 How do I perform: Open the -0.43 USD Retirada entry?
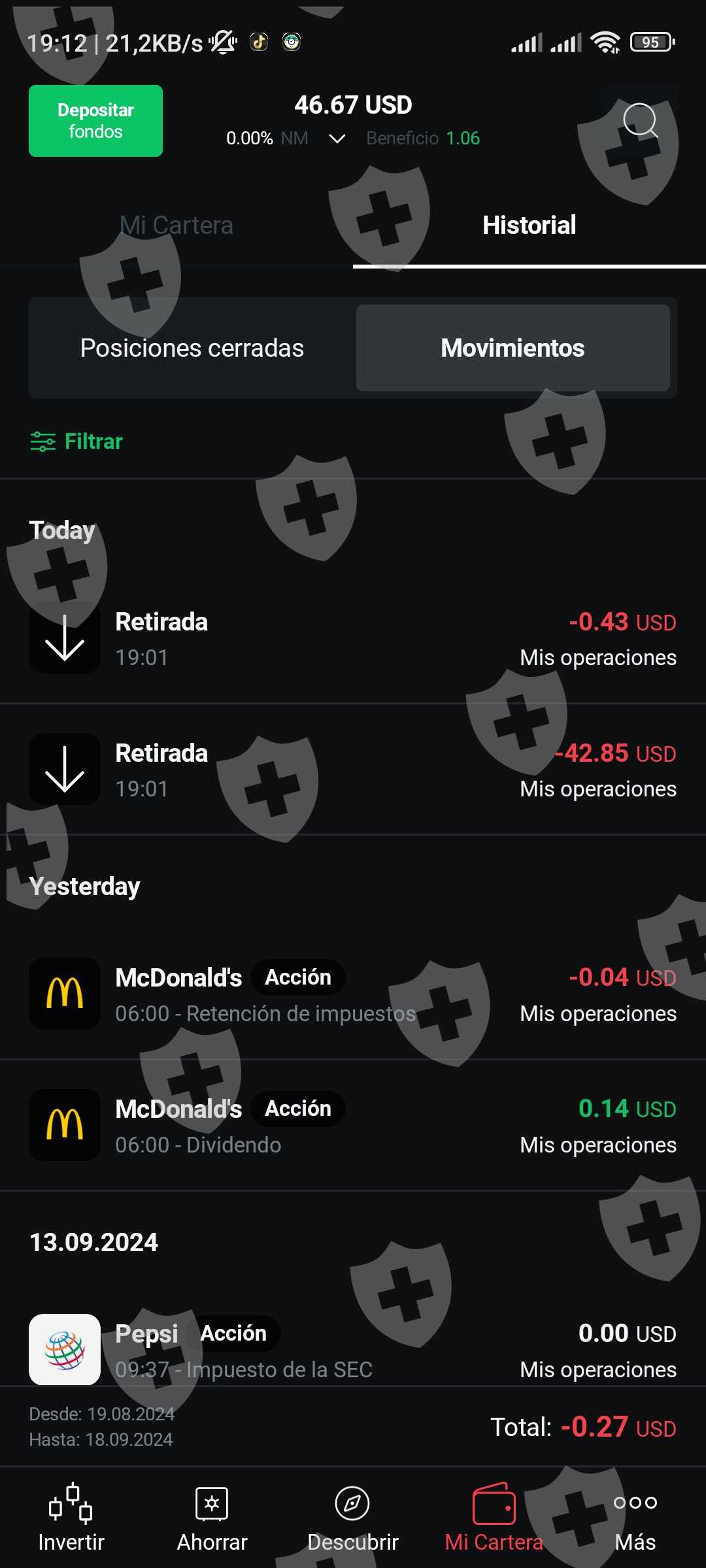pyautogui.click(x=353, y=638)
